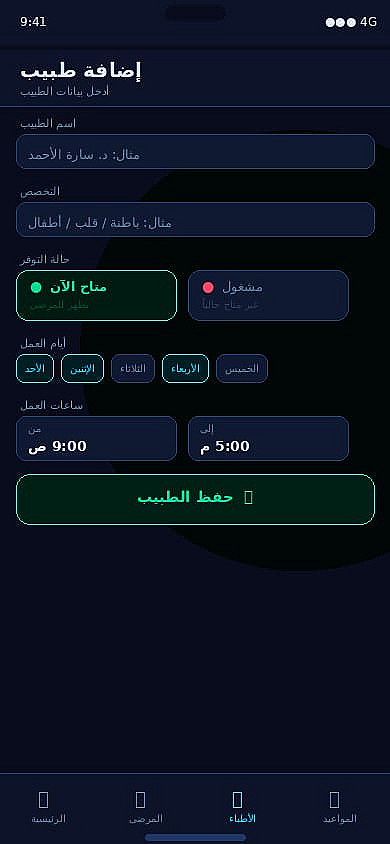390x844 pixels.
Task: Switch to the المواعيد tab
Action: tap(340, 807)
